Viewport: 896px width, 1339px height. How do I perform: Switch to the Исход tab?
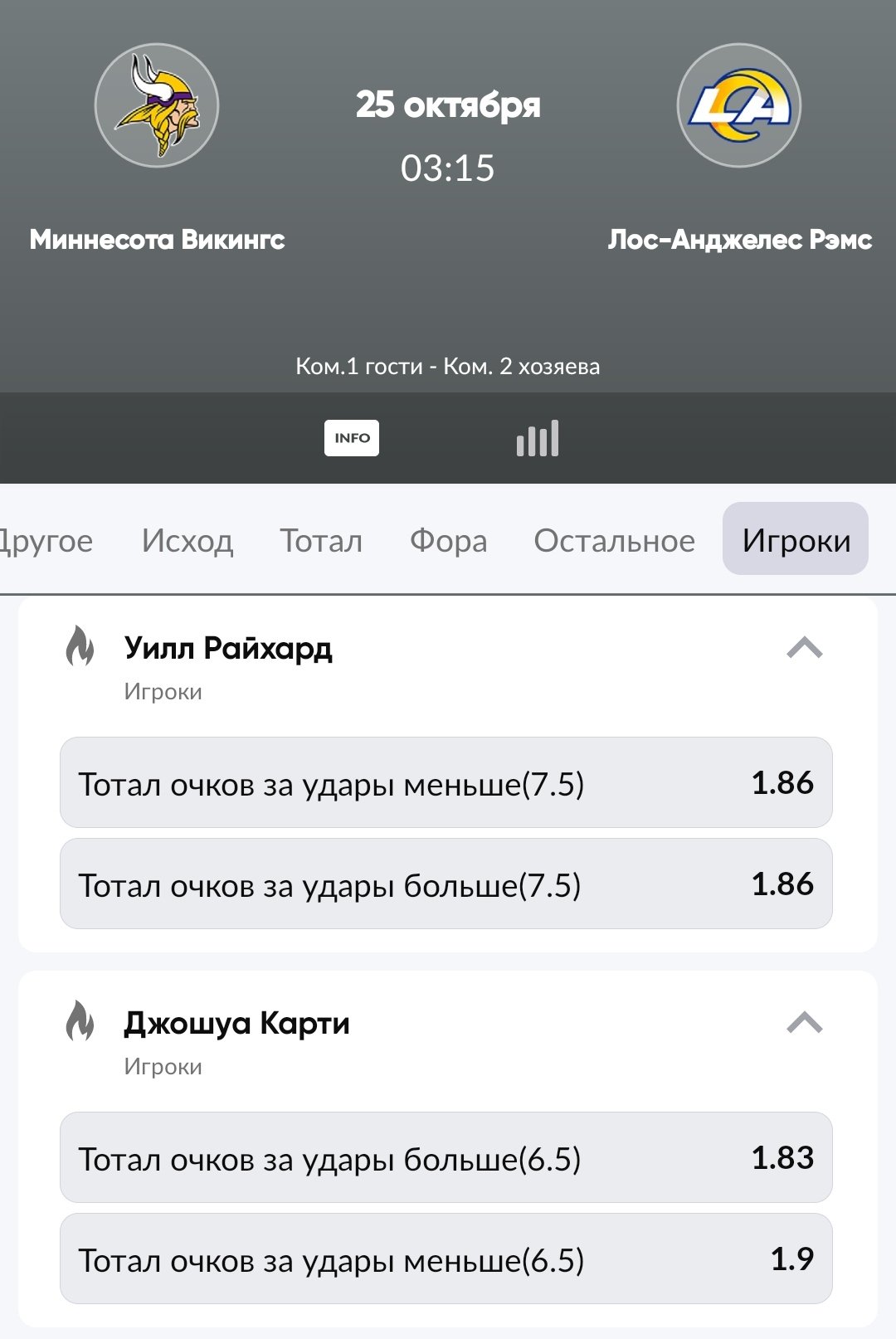pyautogui.click(x=187, y=540)
